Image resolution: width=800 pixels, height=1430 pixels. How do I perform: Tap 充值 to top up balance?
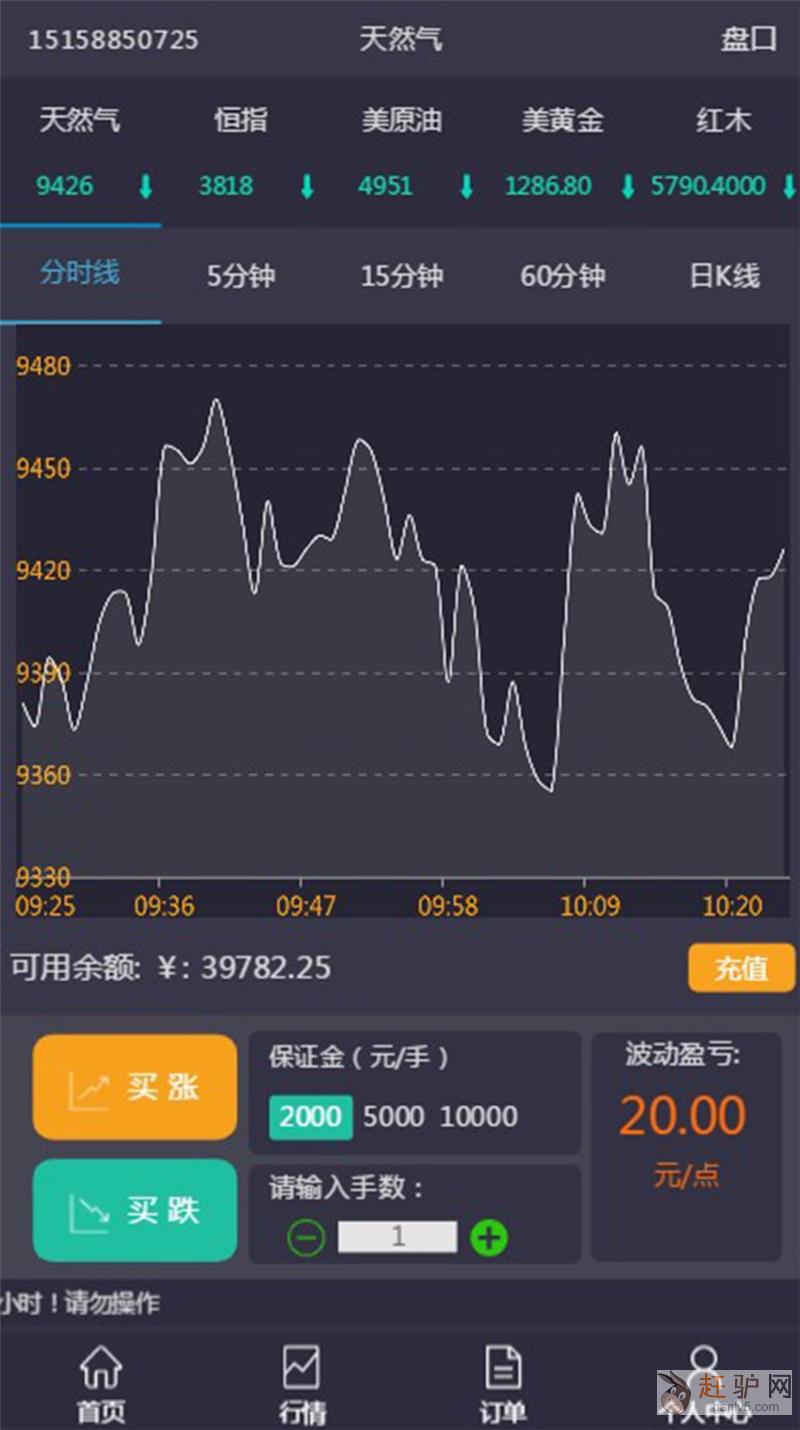click(741, 967)
